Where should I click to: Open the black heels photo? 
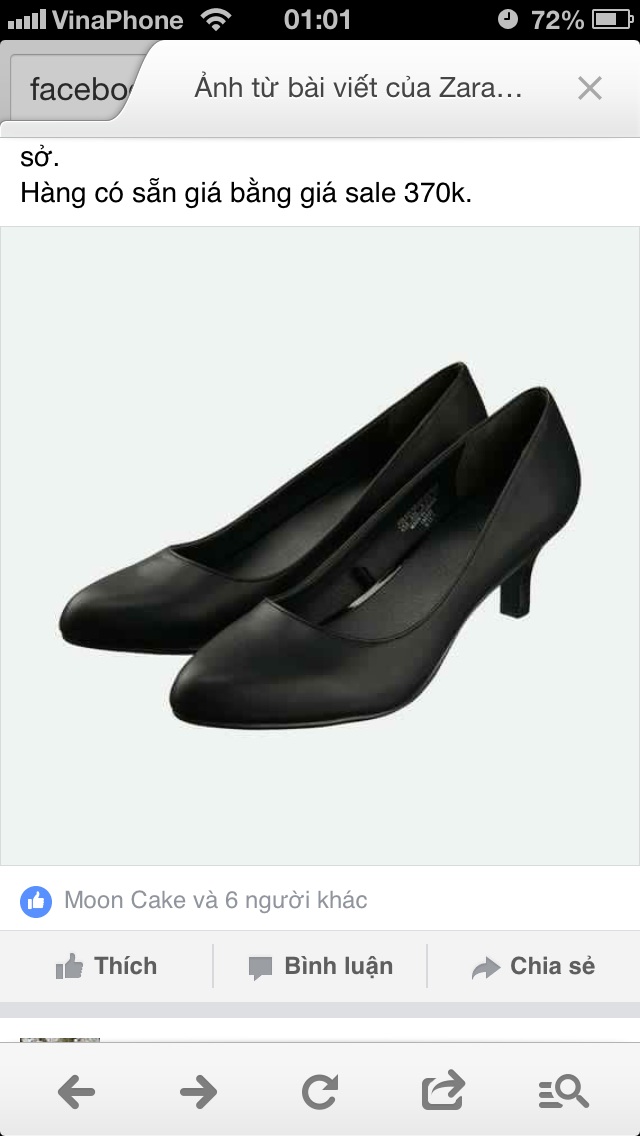(x=320, y=545)
